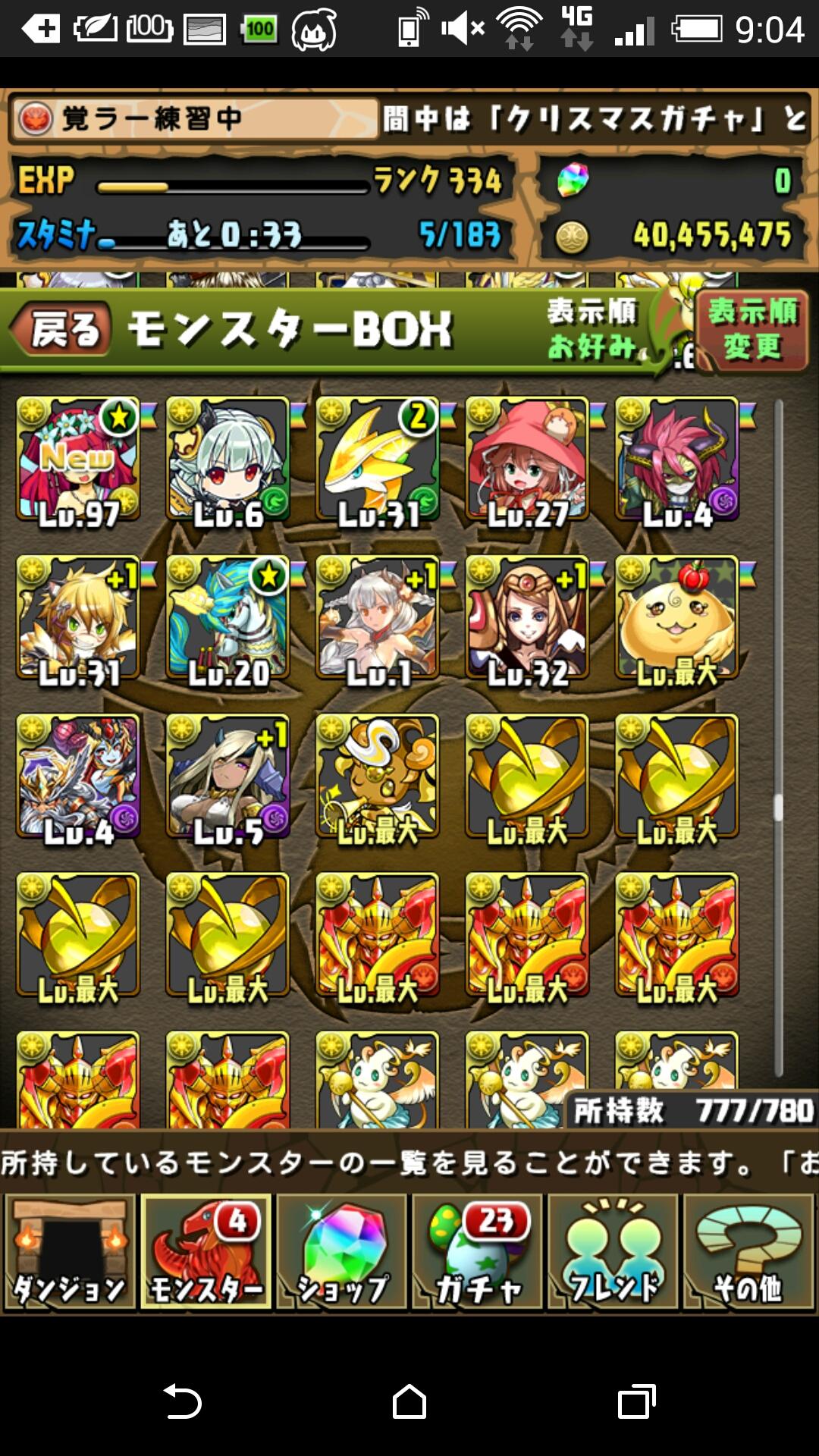Select the Lv.31 yellow dragon monster
Viewport: 819px width, 1456px height.
[377, 460]
